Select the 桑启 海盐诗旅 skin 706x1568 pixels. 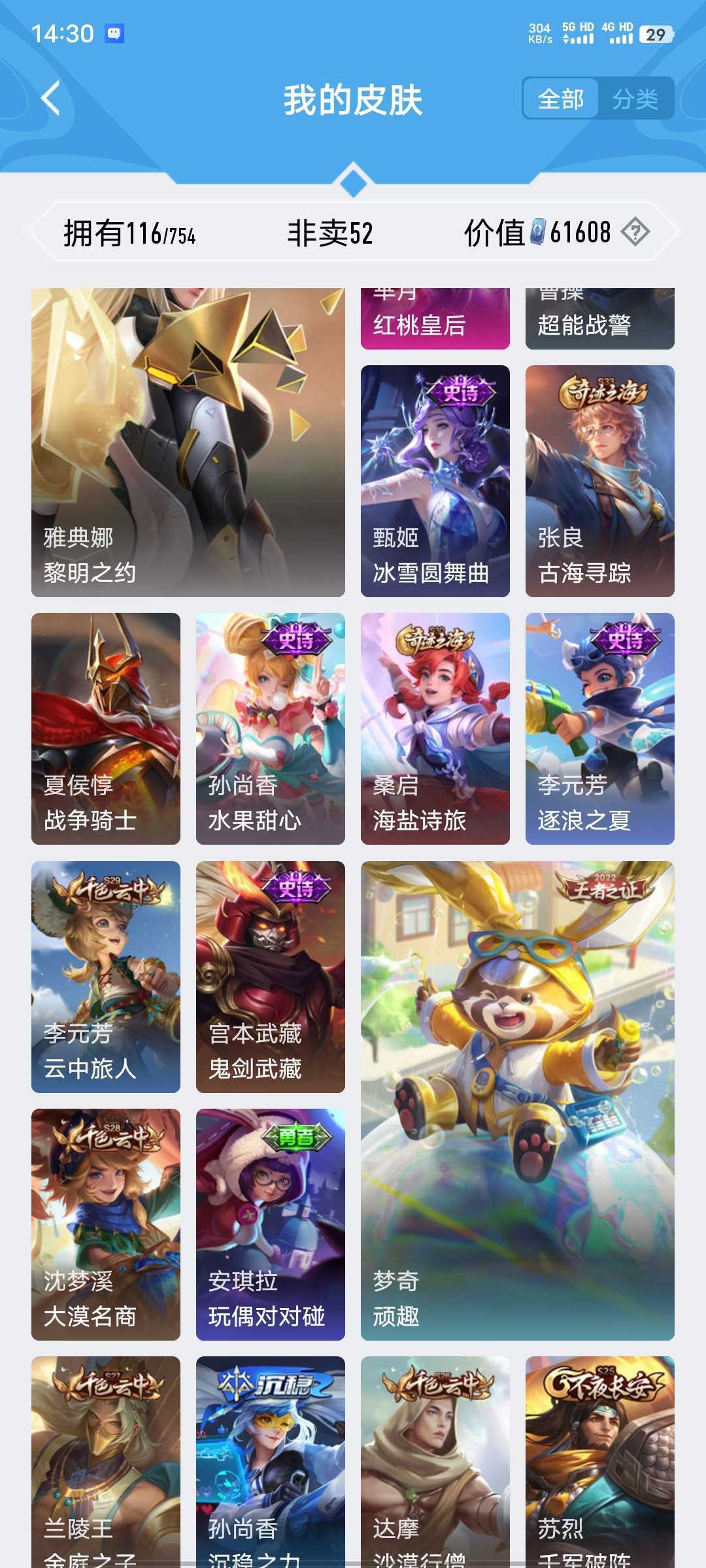click(x=435, y=728)
